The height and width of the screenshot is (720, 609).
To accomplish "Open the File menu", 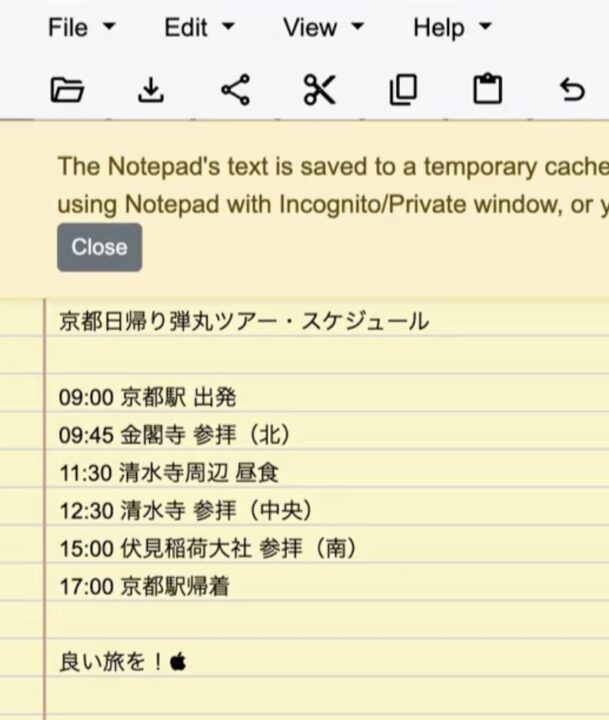I will coord(80,28).
